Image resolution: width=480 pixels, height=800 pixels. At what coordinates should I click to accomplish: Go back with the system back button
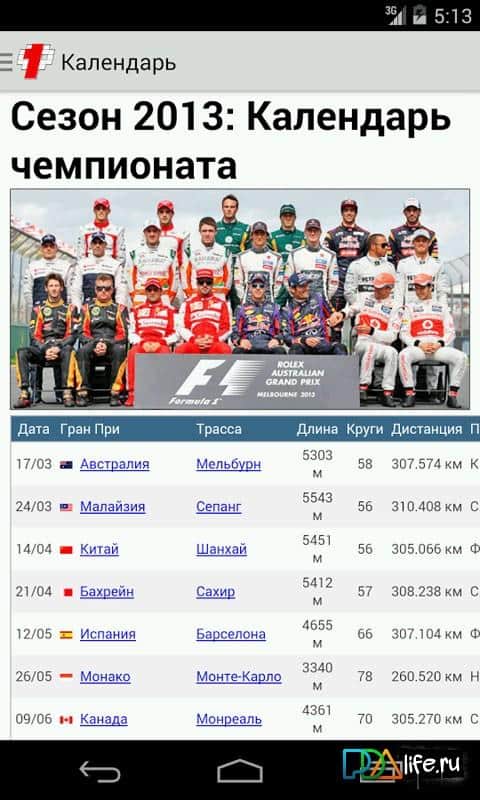coord(100,771)
